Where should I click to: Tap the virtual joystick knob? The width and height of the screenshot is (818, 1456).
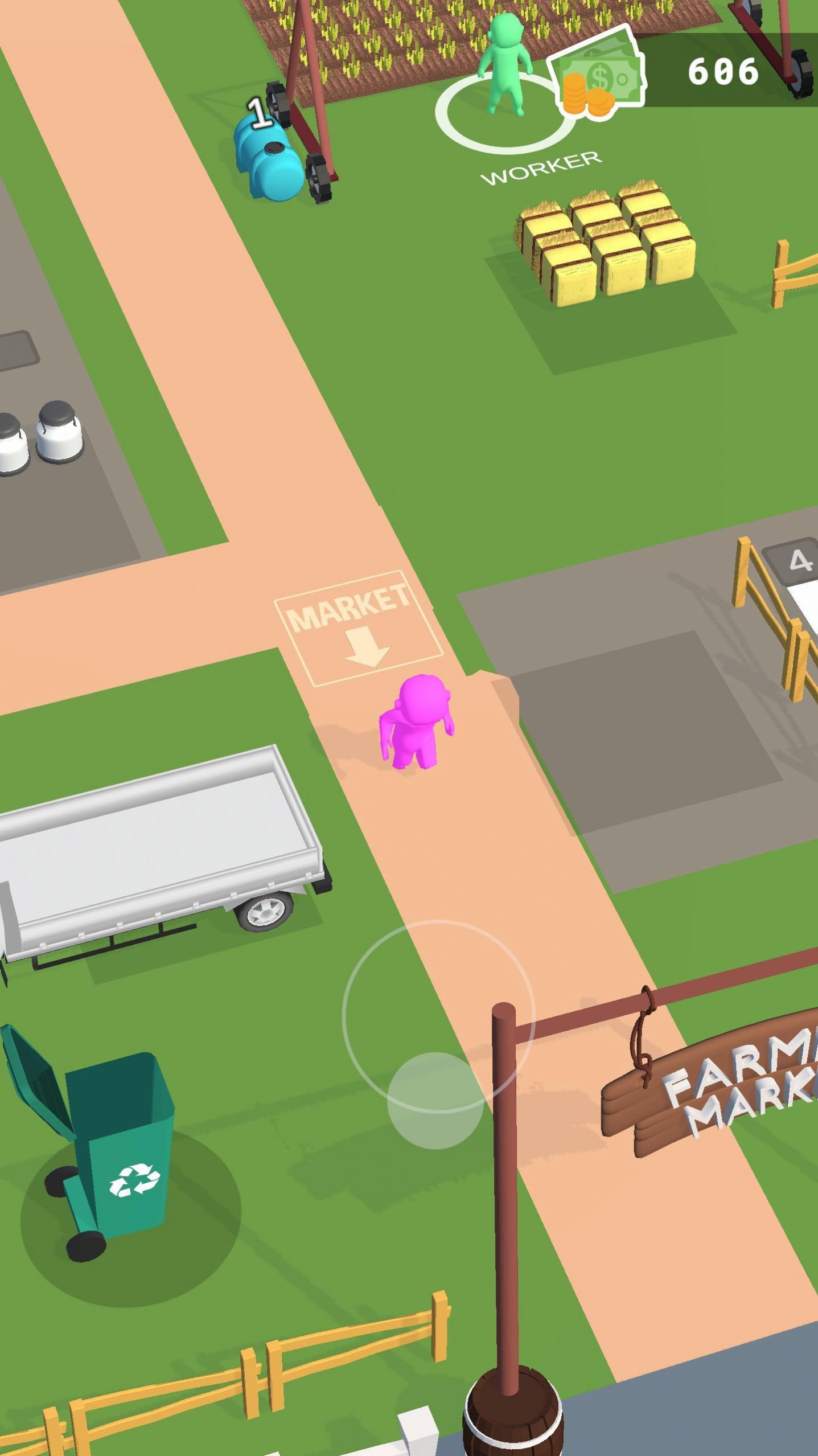click(435, 1100)
